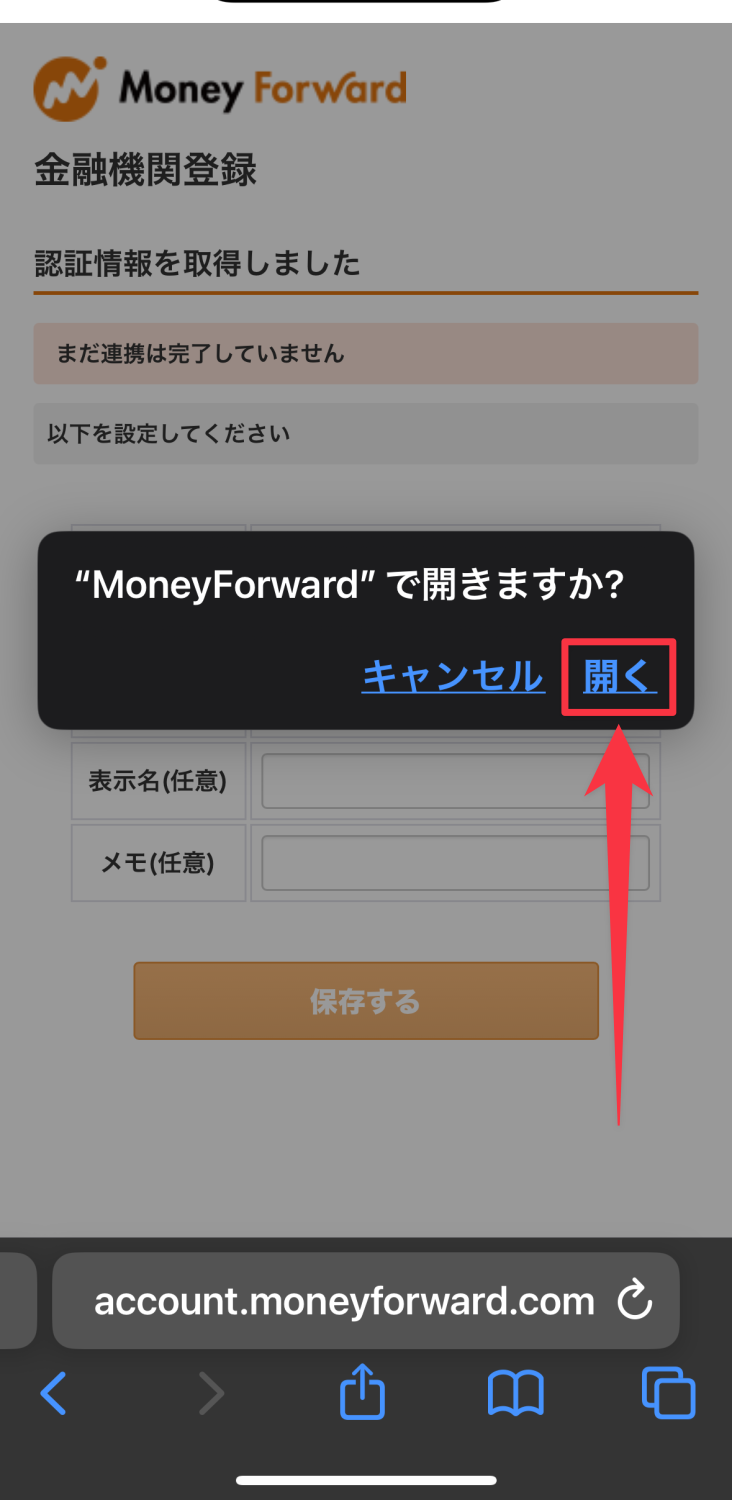Open Safari bookmarks
The width and height of the screenshot is (732, 1500).
click(515, 1392)
